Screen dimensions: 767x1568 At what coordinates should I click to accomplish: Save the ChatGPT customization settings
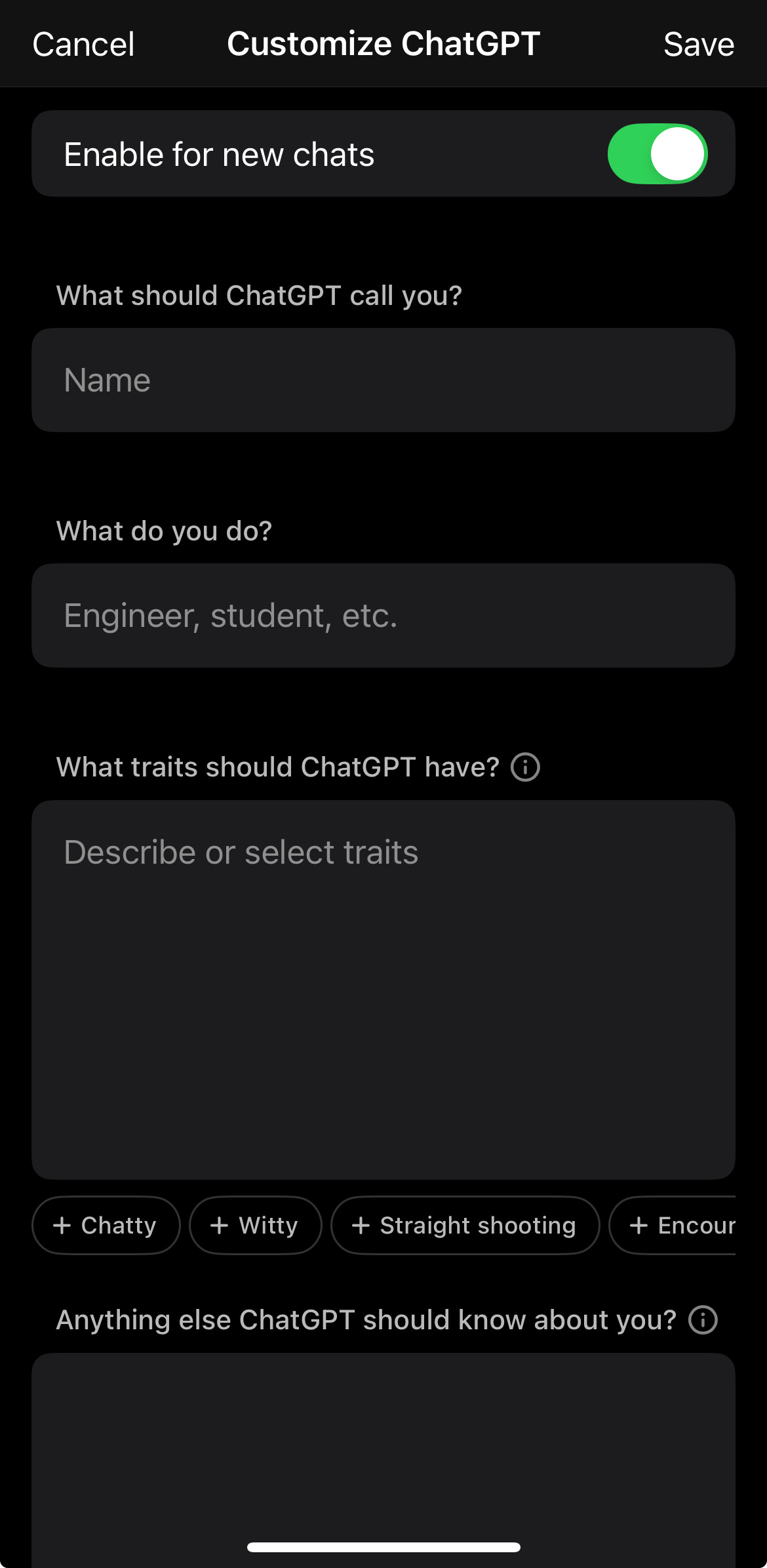coord(698,45)
